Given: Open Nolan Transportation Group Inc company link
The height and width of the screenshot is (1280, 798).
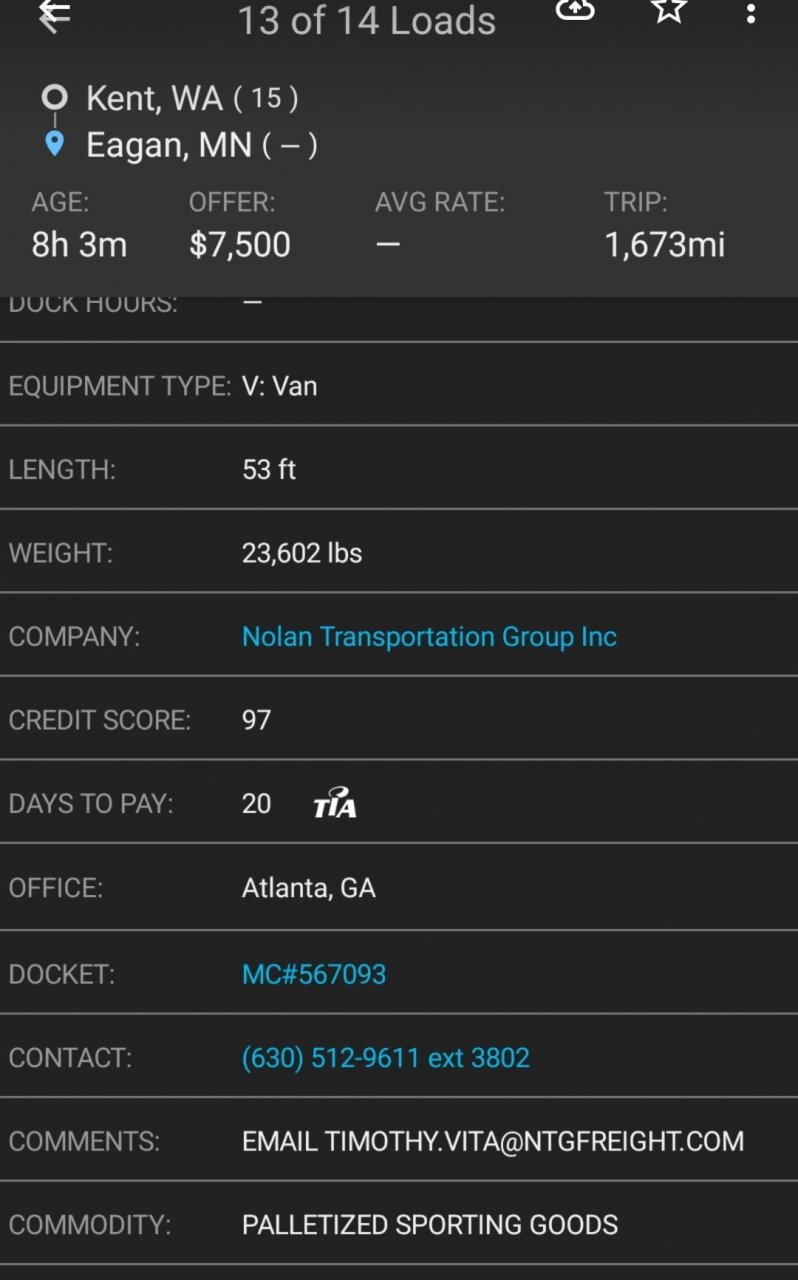Looking at the screenshot, I should tap(429, 637).
